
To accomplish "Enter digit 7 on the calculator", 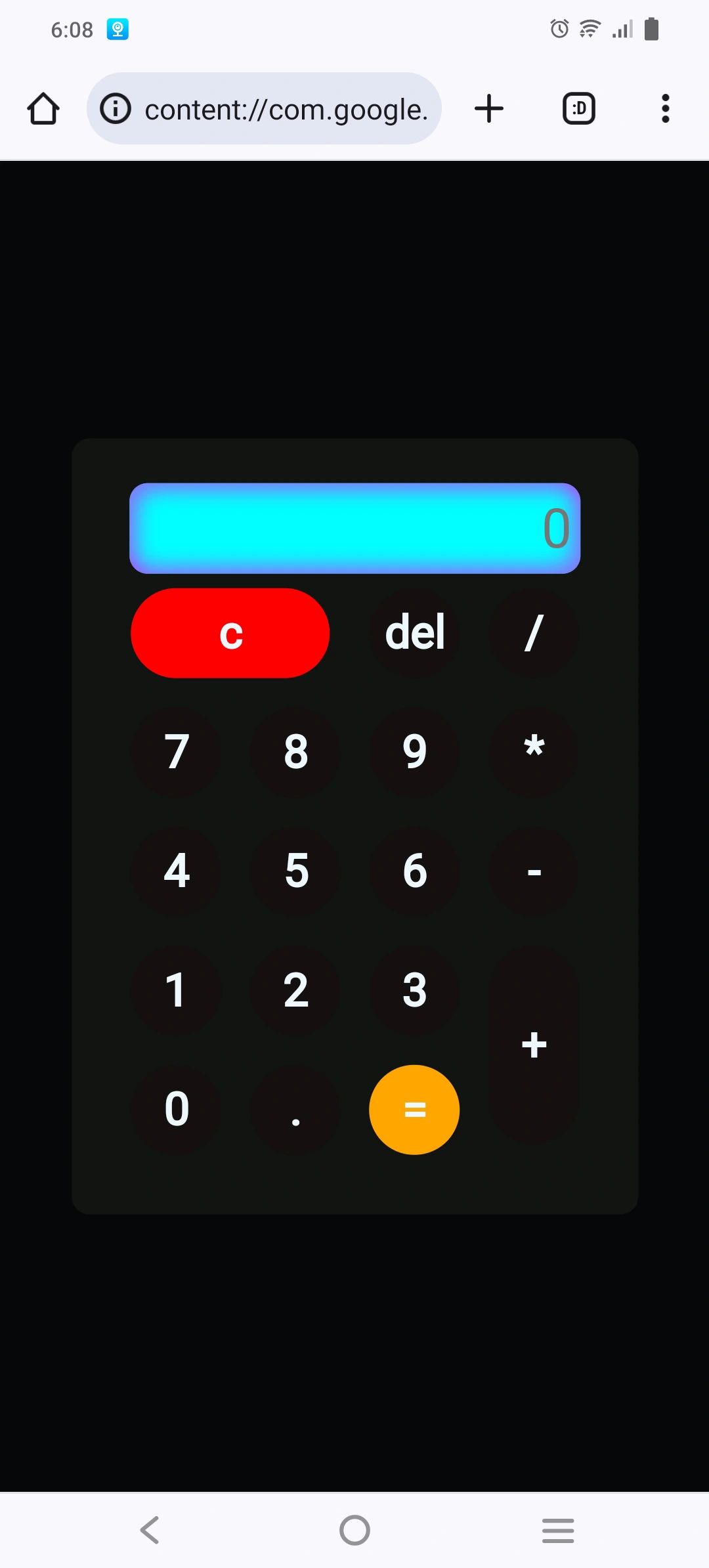I will point(177,752).
